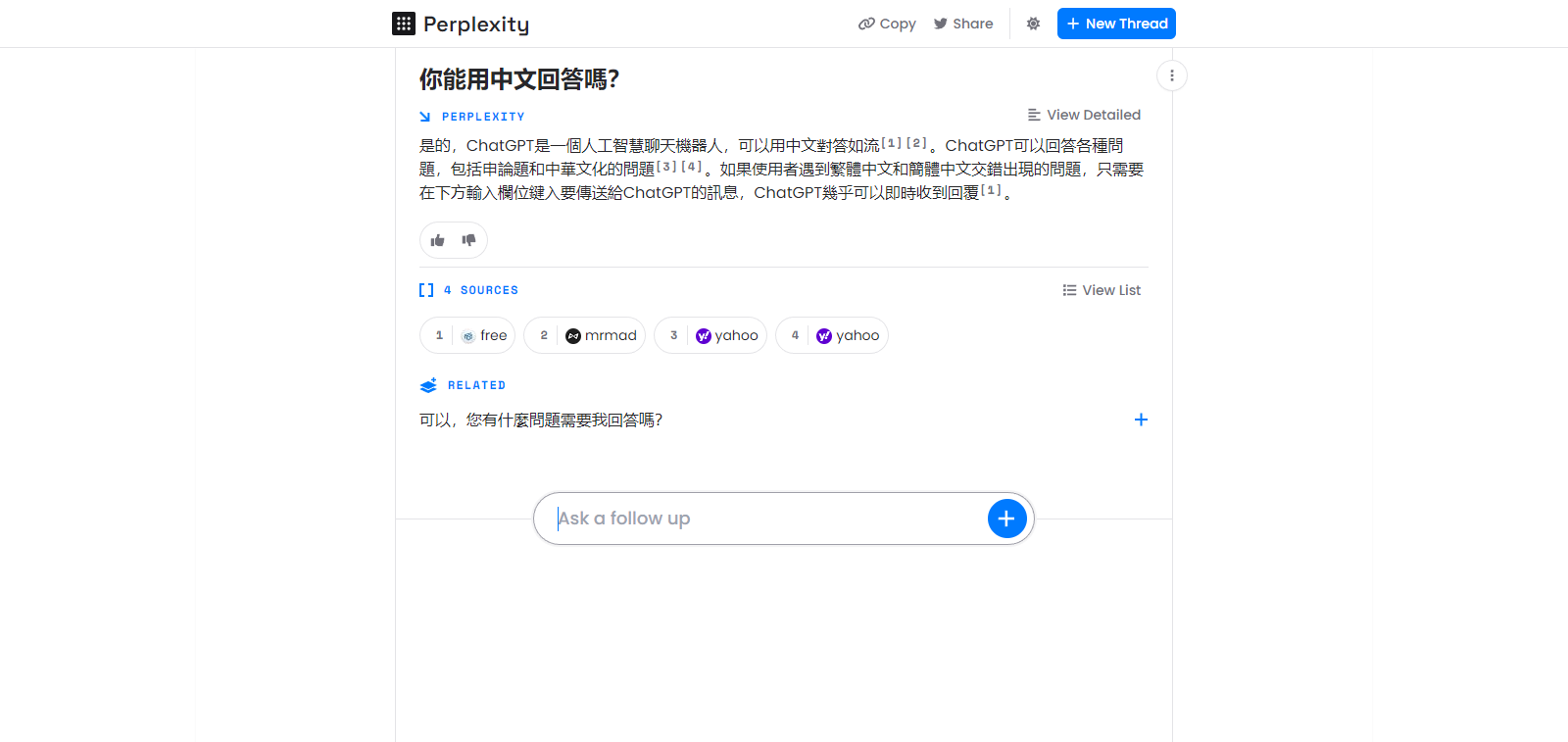Image resolution: width=1568 pixels, height=742 pixels.
Task: Give the answer a thumbs down
Action: [x=469, y=240]
